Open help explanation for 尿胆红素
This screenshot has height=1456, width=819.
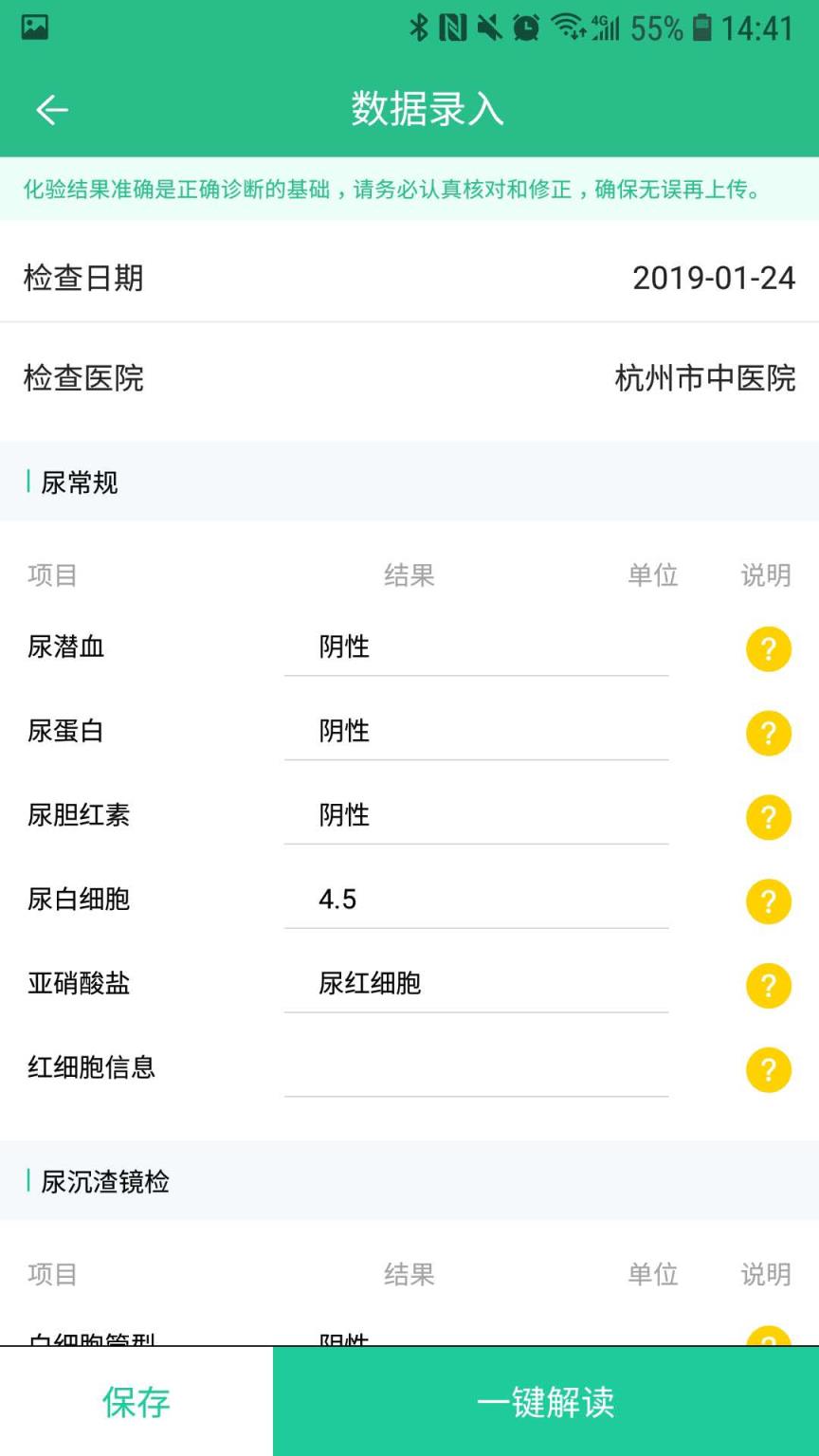768,816
